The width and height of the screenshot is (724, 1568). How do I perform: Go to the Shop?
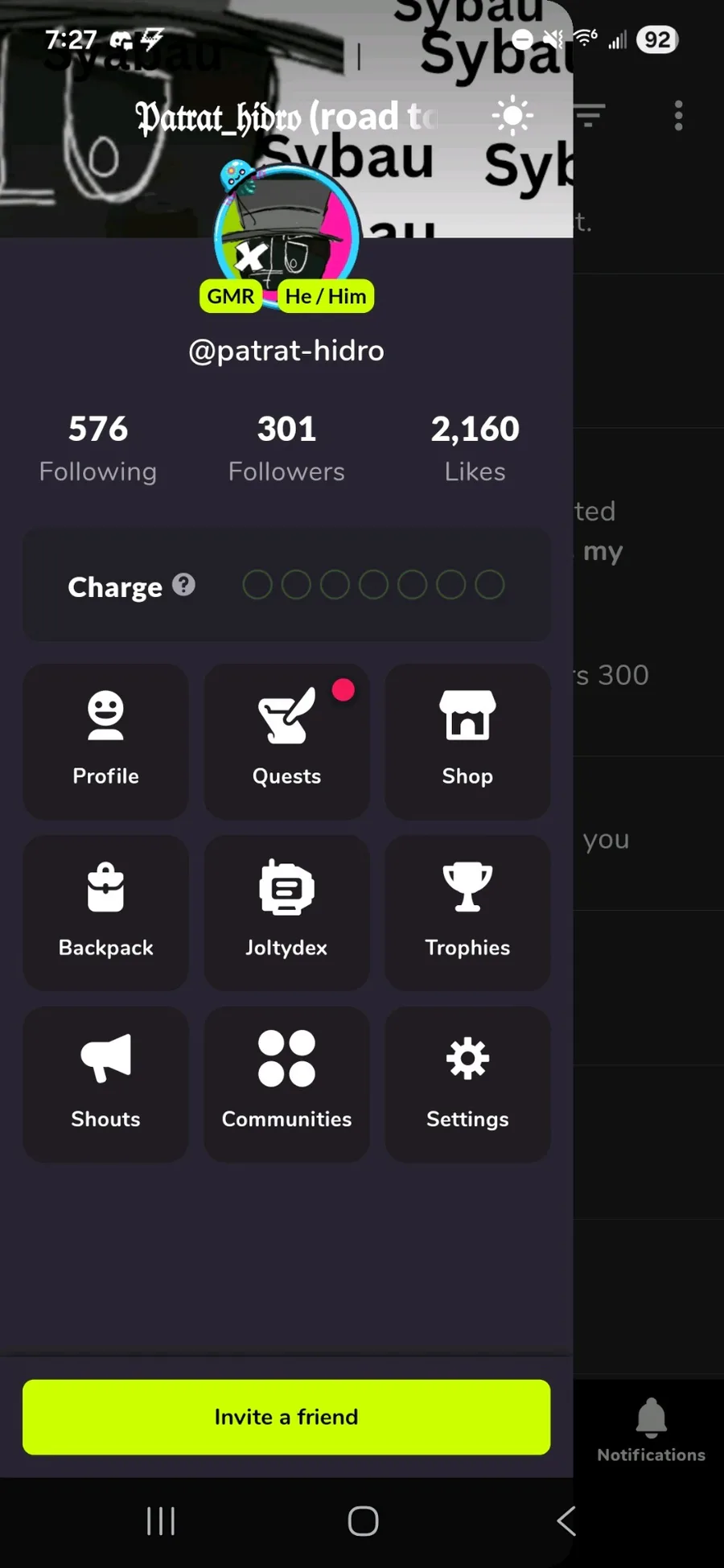(467, 741)
